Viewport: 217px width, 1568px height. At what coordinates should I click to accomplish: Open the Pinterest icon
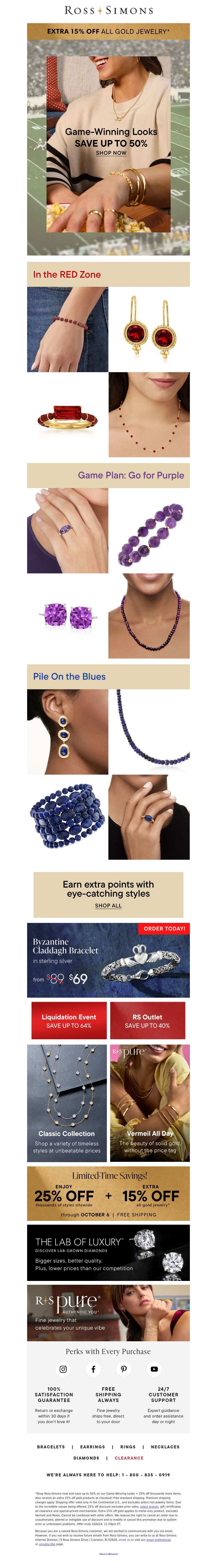tap(123, 1369)
